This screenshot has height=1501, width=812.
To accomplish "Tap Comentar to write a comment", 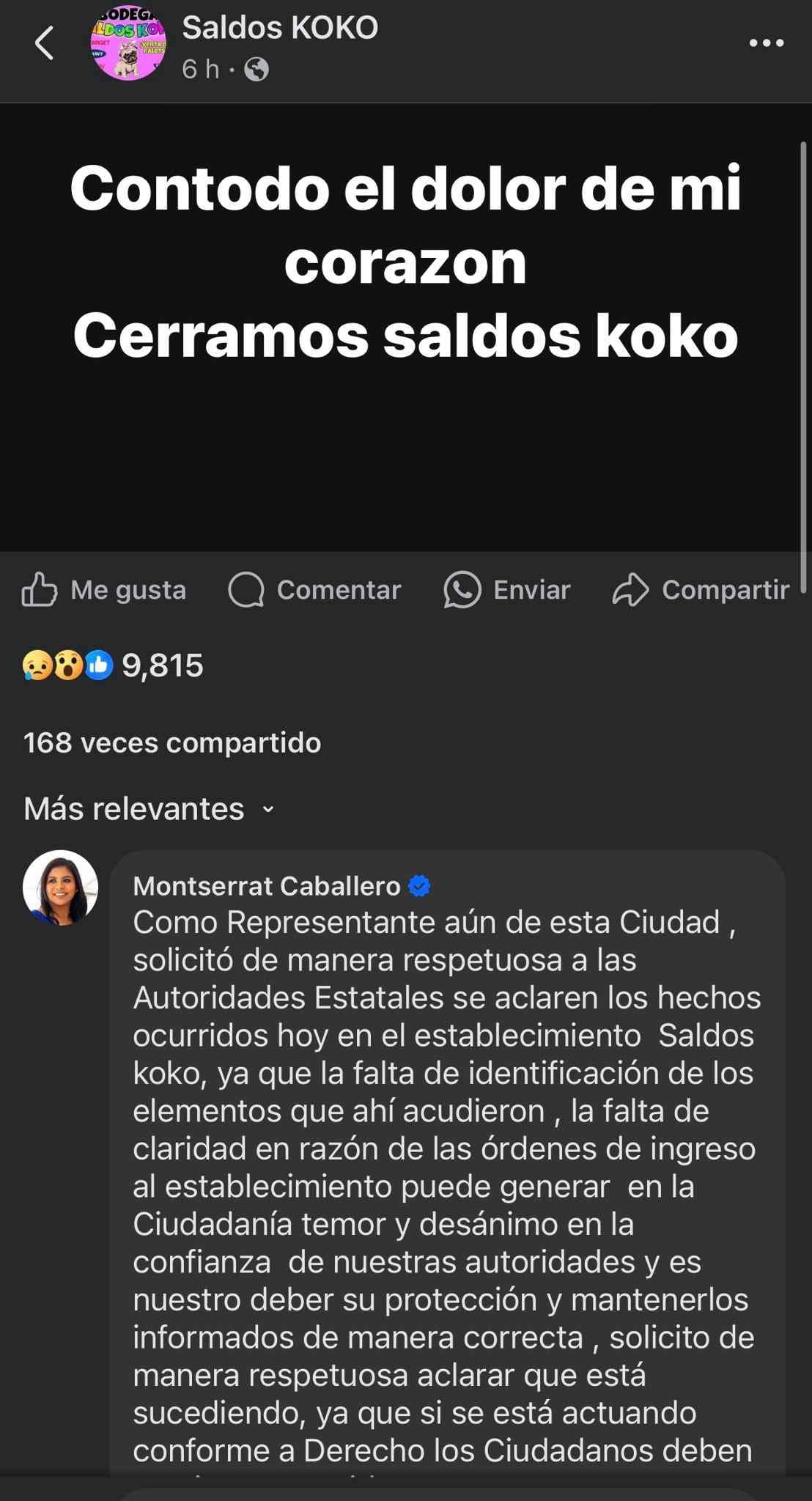I will click(x=315, y=590).
